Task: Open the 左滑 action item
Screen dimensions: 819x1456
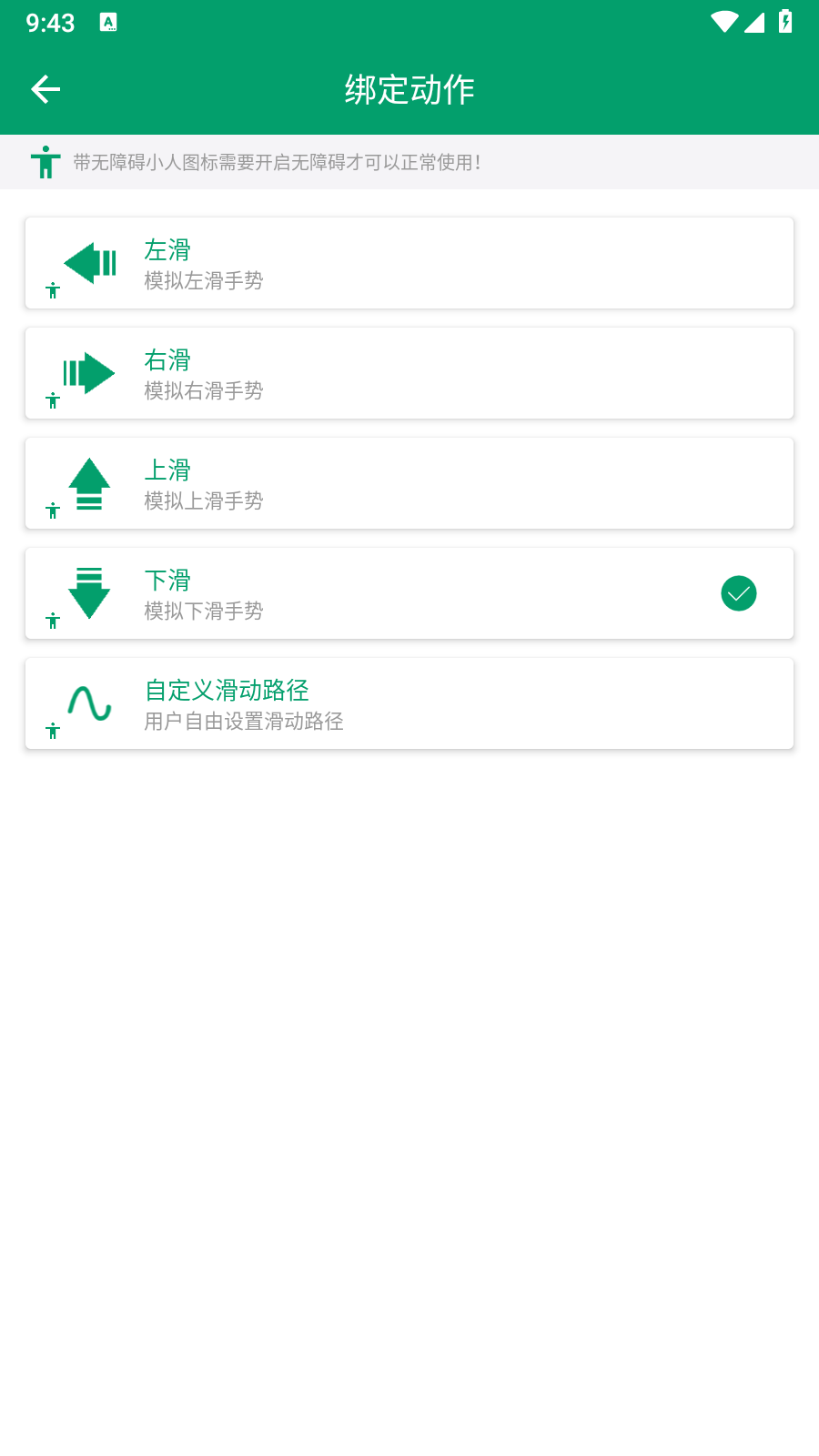Action: [409, 263]
